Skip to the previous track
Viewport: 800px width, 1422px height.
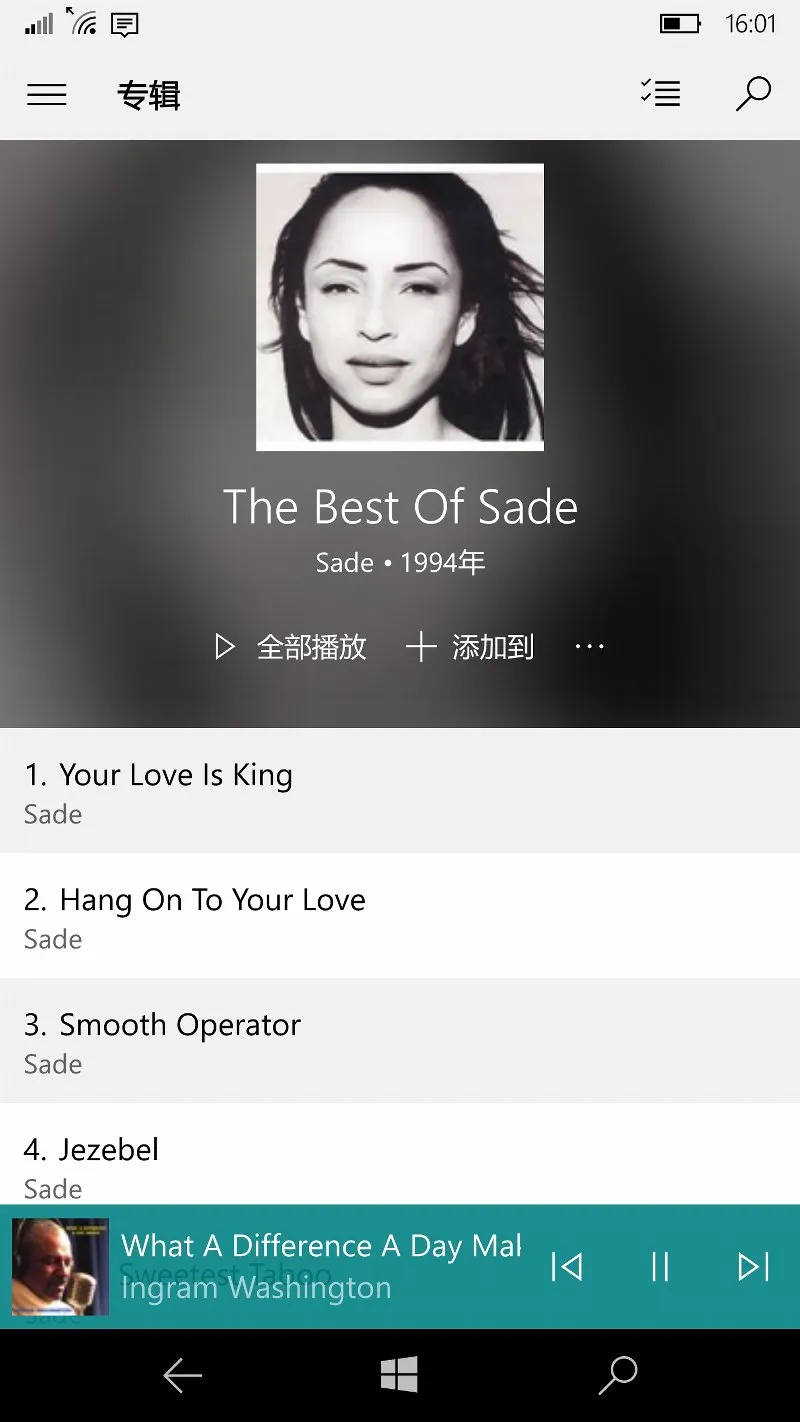pos(566,1267)
